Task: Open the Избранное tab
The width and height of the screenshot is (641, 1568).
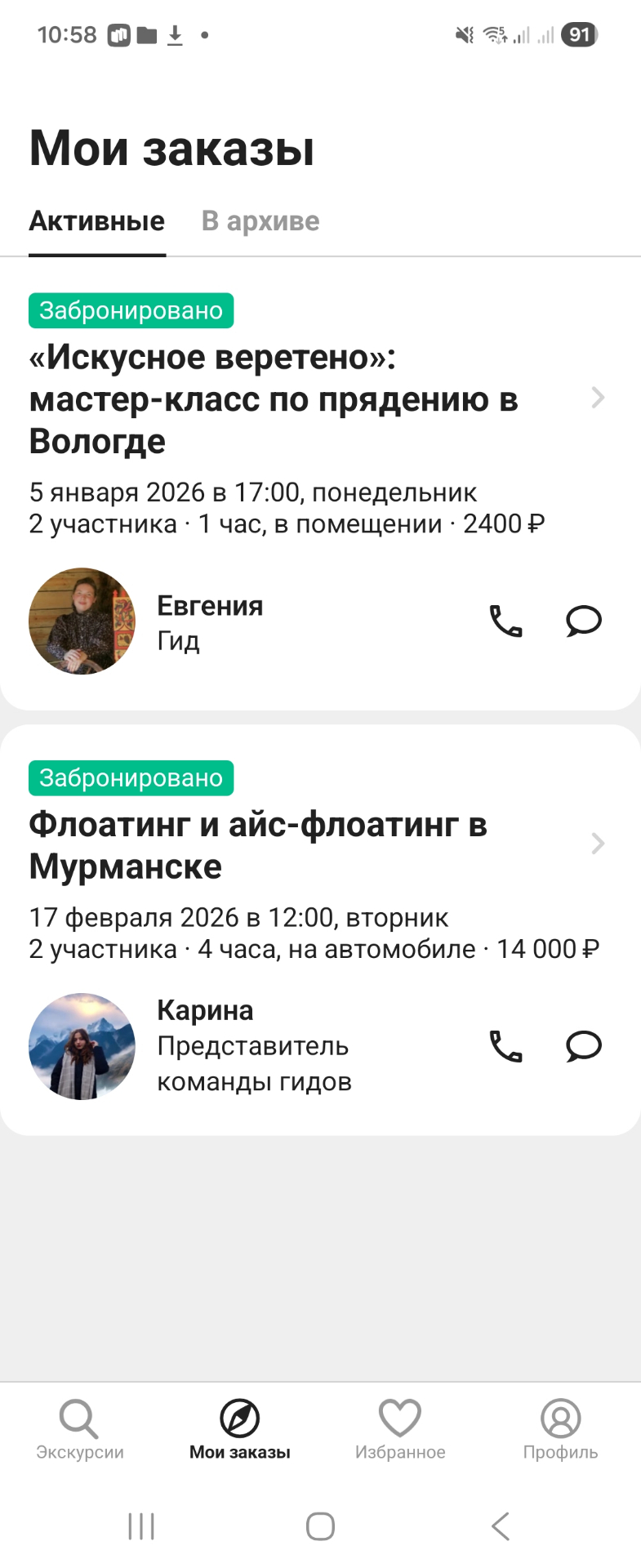Action: [x=400, y=1429]
